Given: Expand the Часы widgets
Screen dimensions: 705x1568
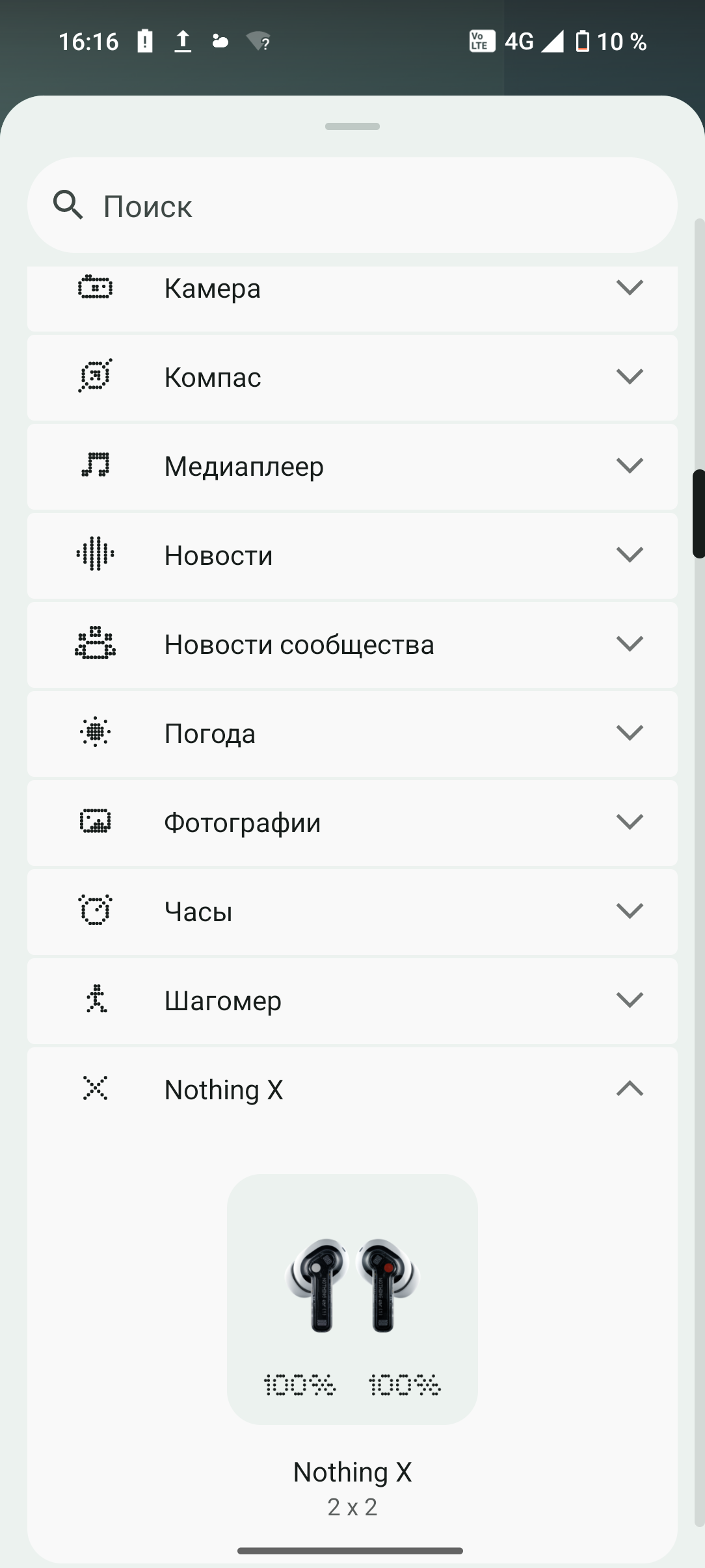Looking at the screenshot, I should tap(352, 911).
